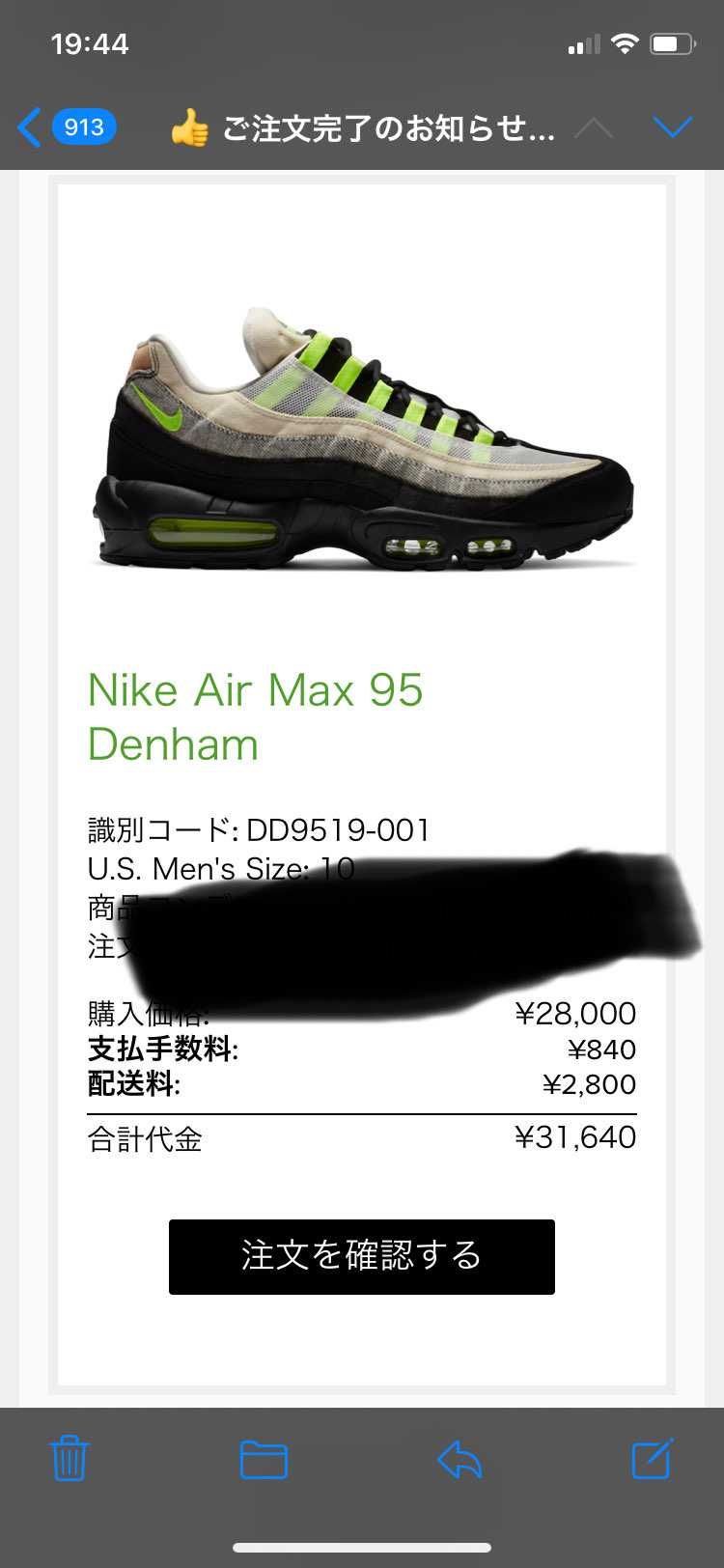
Task: Expand the truncated subject title
Action: [386, 126]
